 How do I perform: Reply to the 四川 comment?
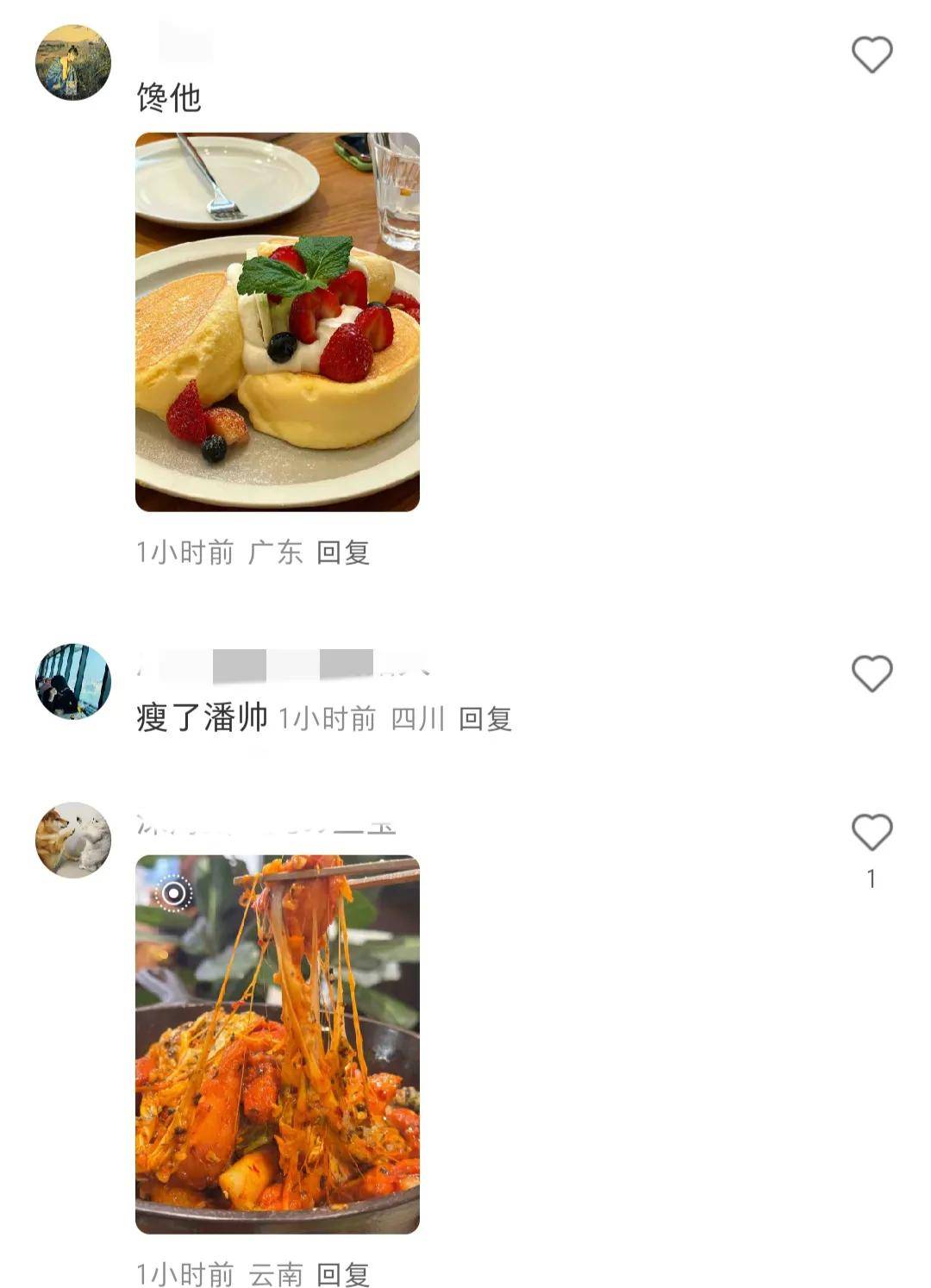point(485,718)
